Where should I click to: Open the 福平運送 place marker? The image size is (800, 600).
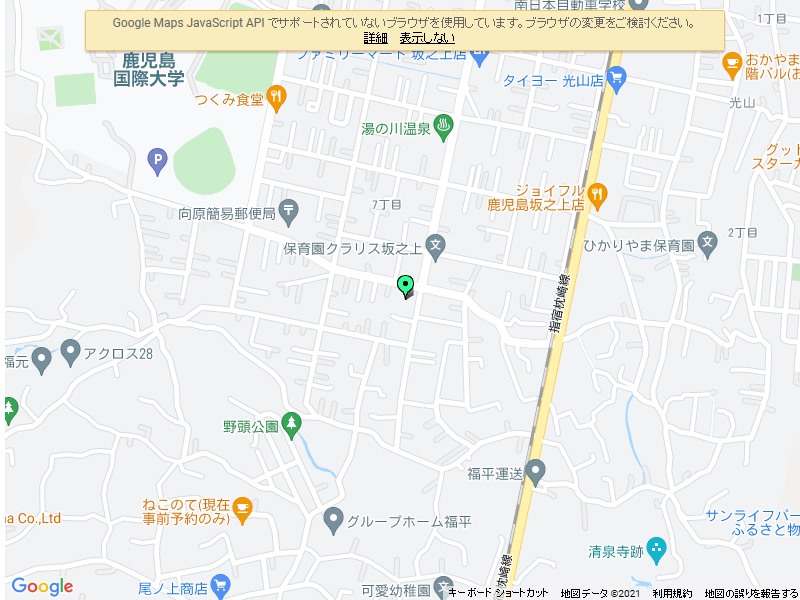point(536,470)
